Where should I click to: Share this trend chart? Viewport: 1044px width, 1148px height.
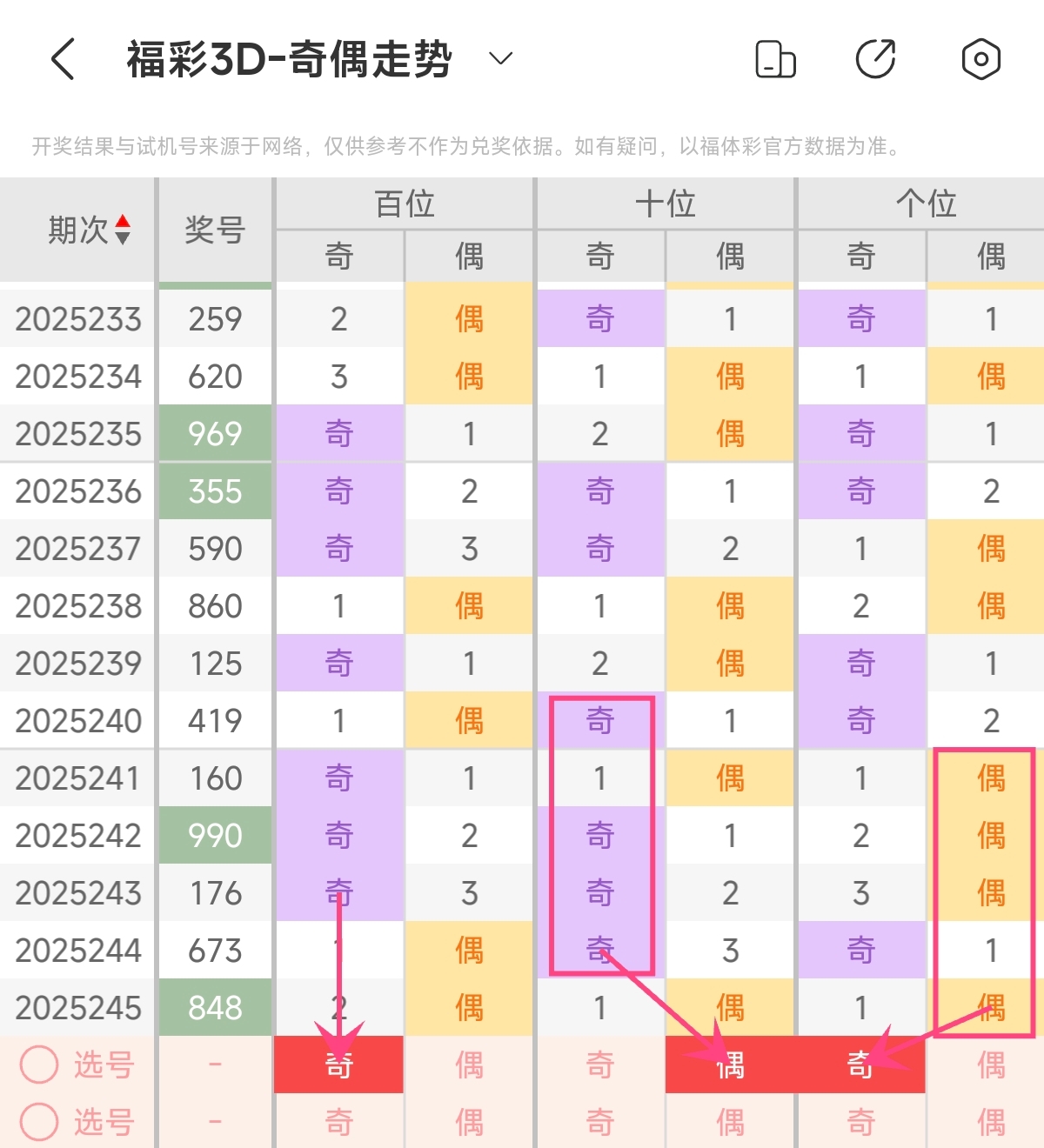(x=875, y=59)
